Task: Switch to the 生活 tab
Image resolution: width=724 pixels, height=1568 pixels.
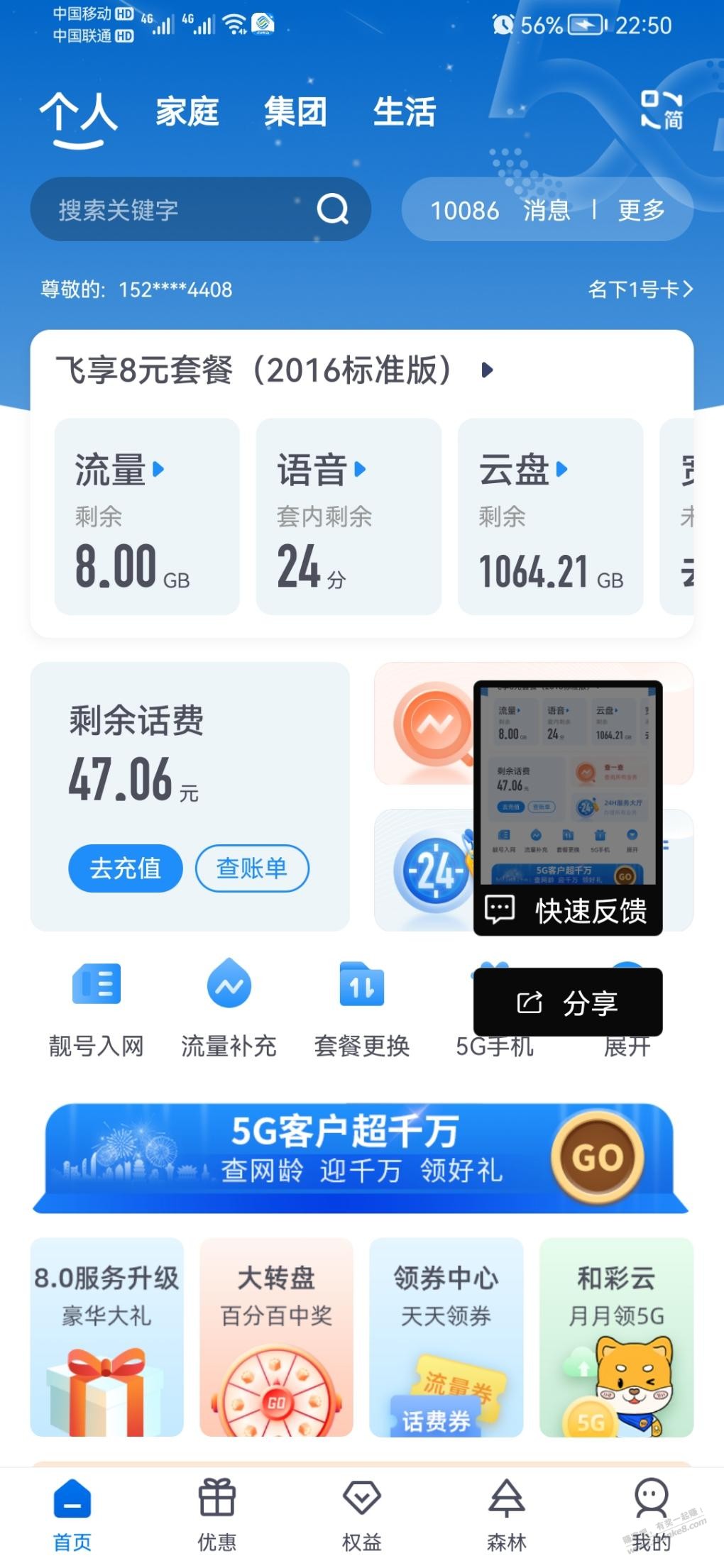Action: pyautogui.click(x=404, y=112)
